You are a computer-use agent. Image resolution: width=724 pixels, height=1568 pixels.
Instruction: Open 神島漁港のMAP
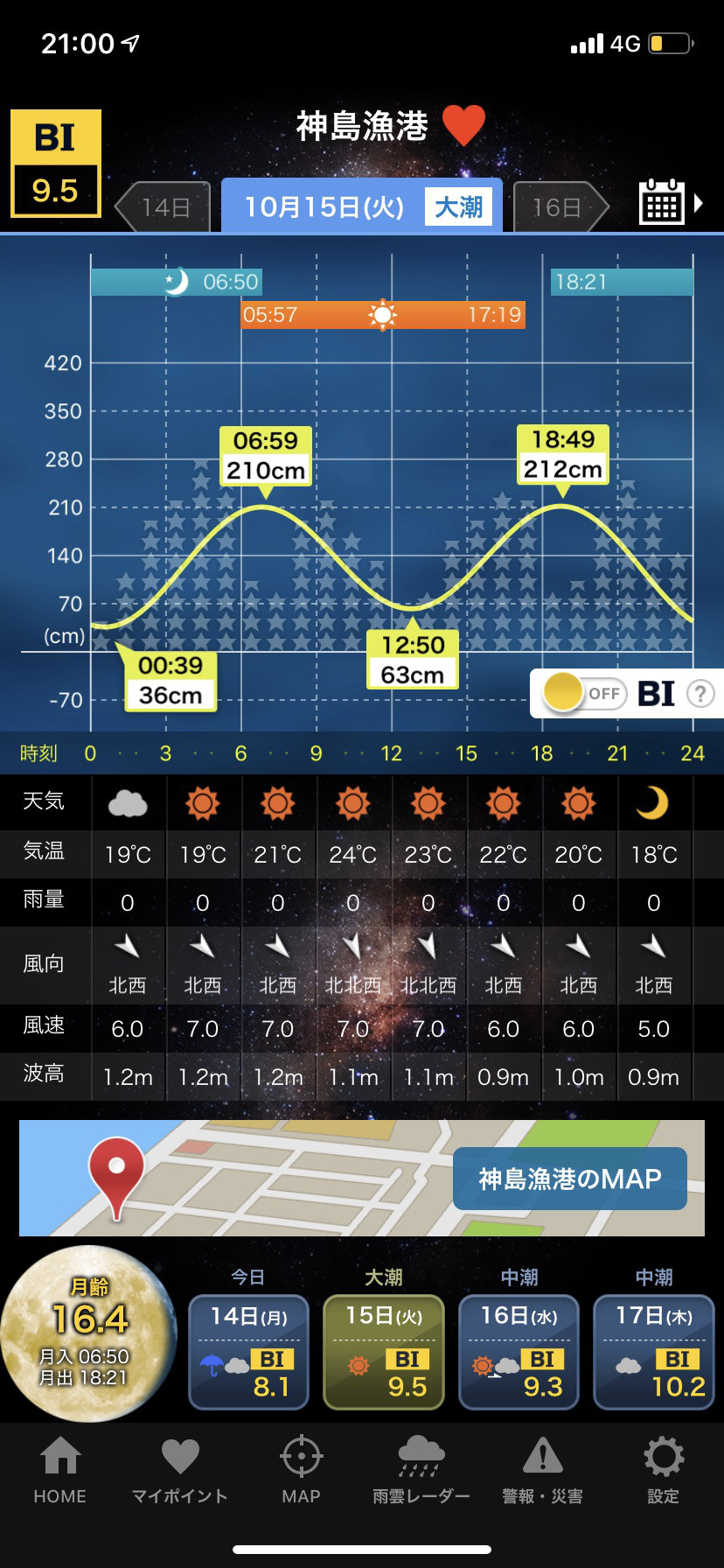[569, 1179]
